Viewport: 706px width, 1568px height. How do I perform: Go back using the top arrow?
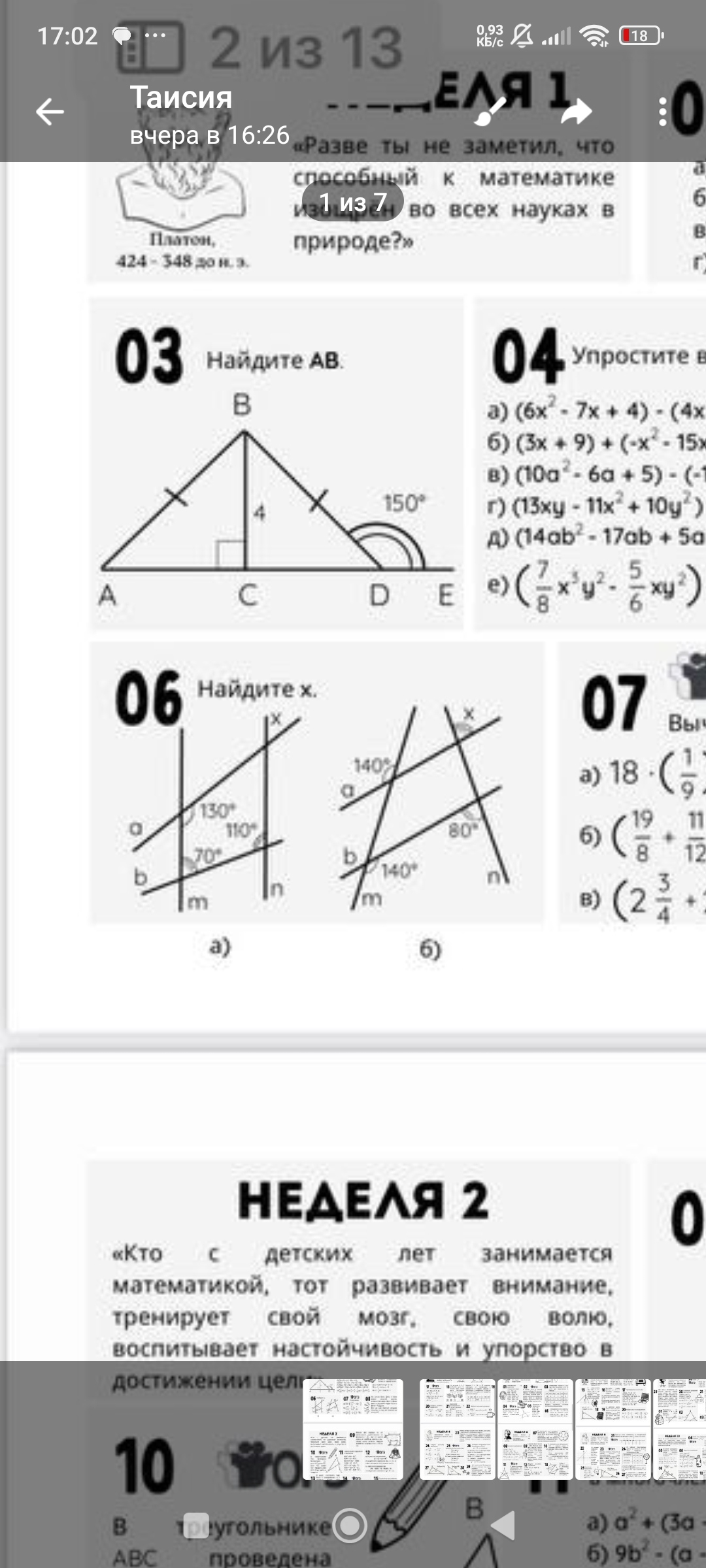tap(50, 112)
